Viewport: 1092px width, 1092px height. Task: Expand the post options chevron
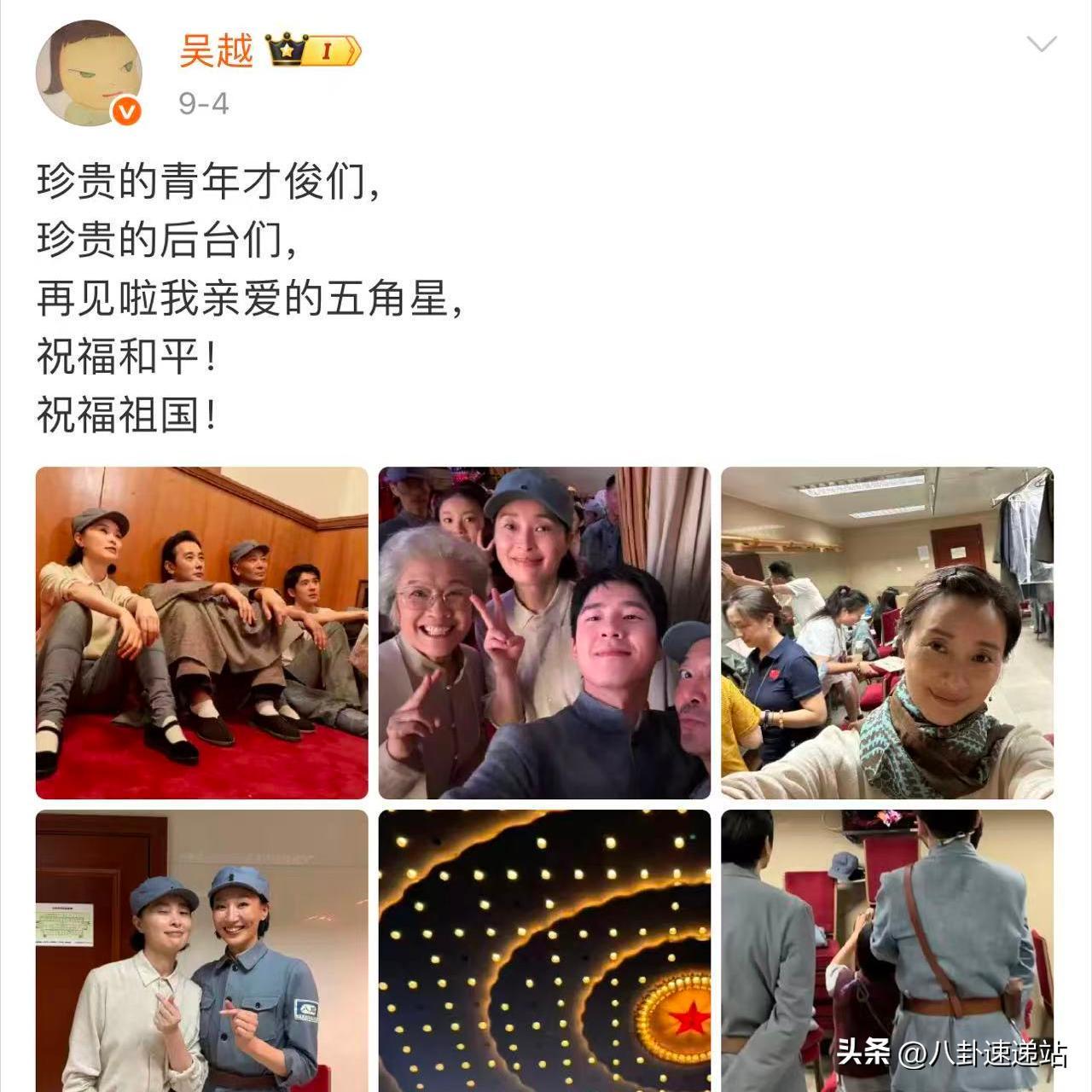tap(1042, 44)
